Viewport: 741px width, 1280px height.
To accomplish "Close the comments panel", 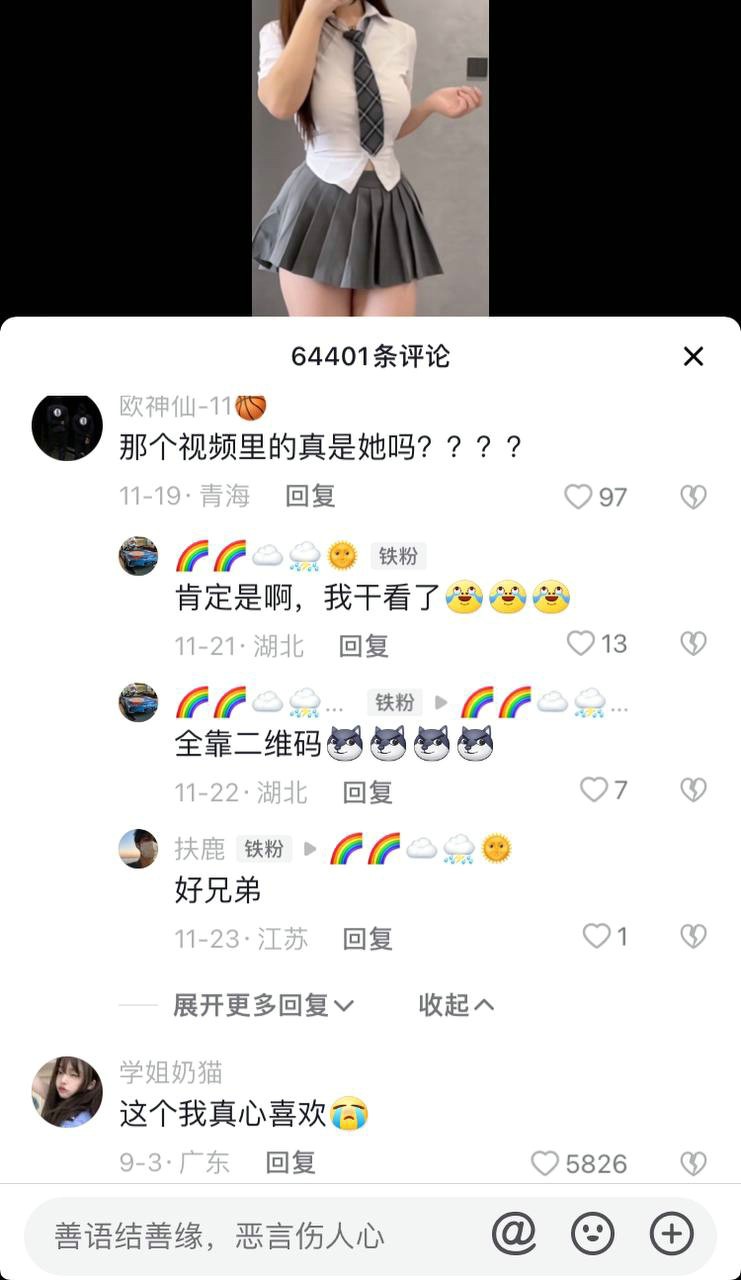I will pyautogui.click(x=693, y=357).
